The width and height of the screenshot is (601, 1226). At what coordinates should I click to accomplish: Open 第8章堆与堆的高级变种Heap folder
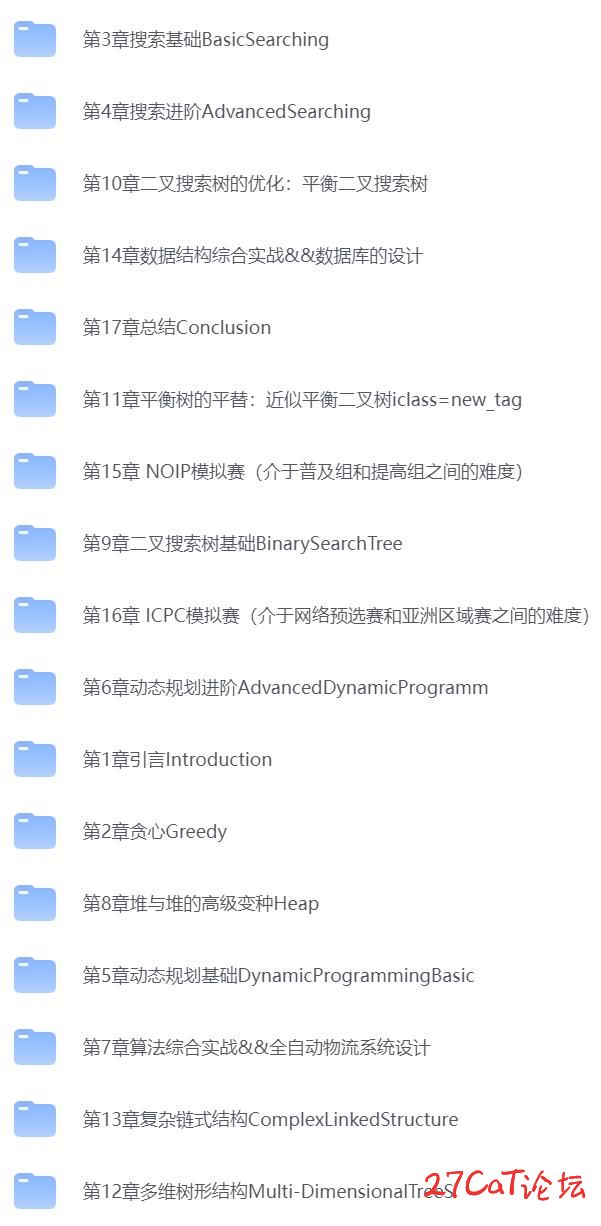point(200,904)
